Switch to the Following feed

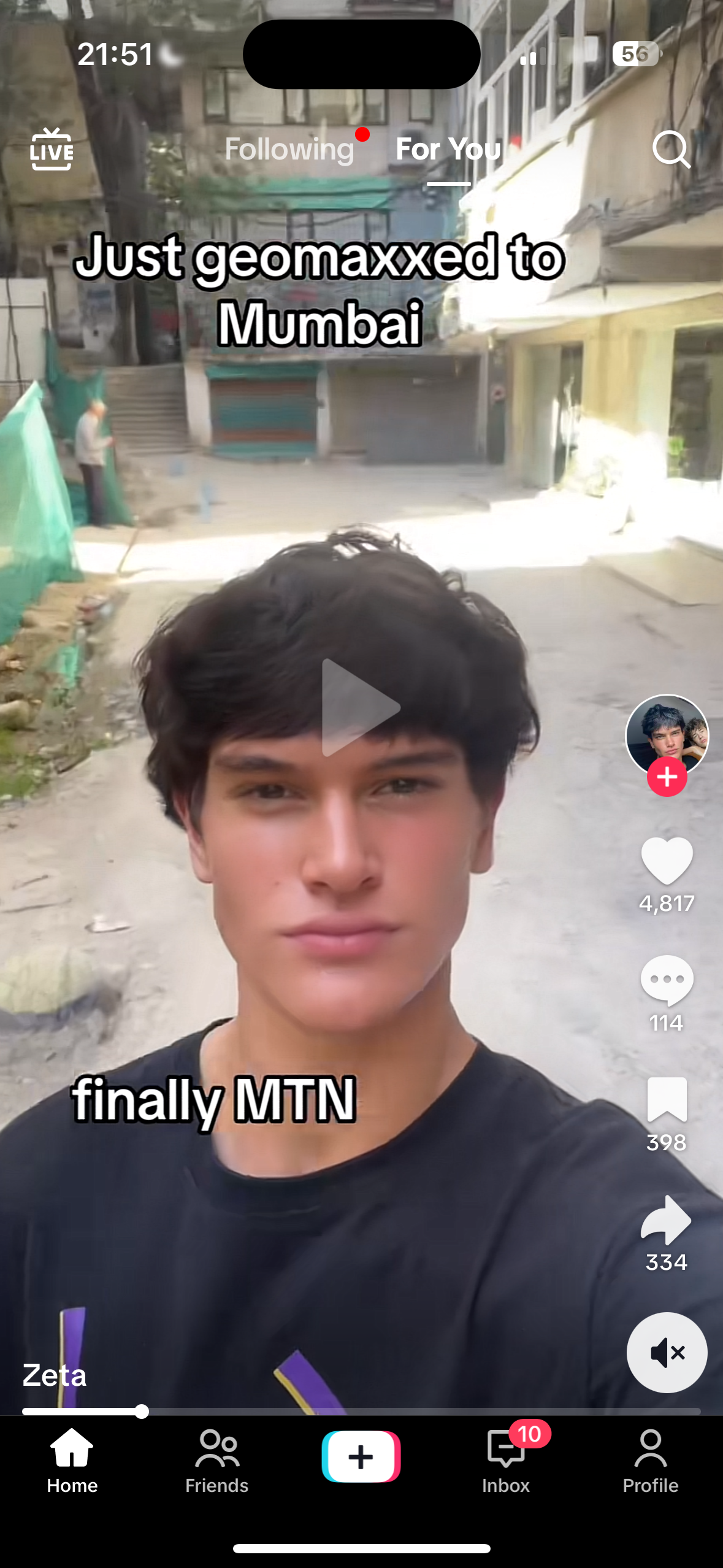click(x=289, y=149)
